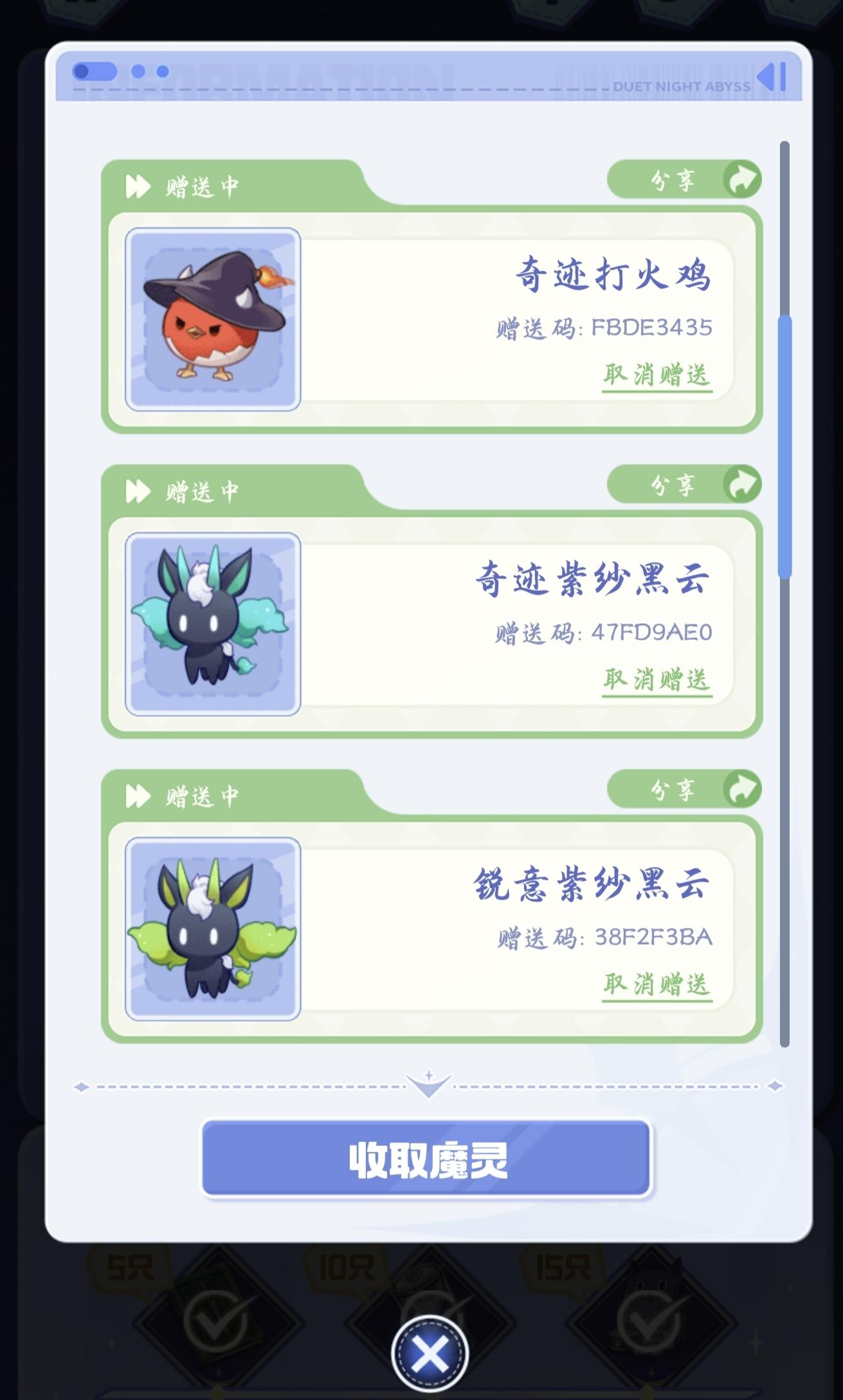Share the 奇迹打火鸡 gift
Viewport: 843px width, 1400px height.
[x=684, y=180]
